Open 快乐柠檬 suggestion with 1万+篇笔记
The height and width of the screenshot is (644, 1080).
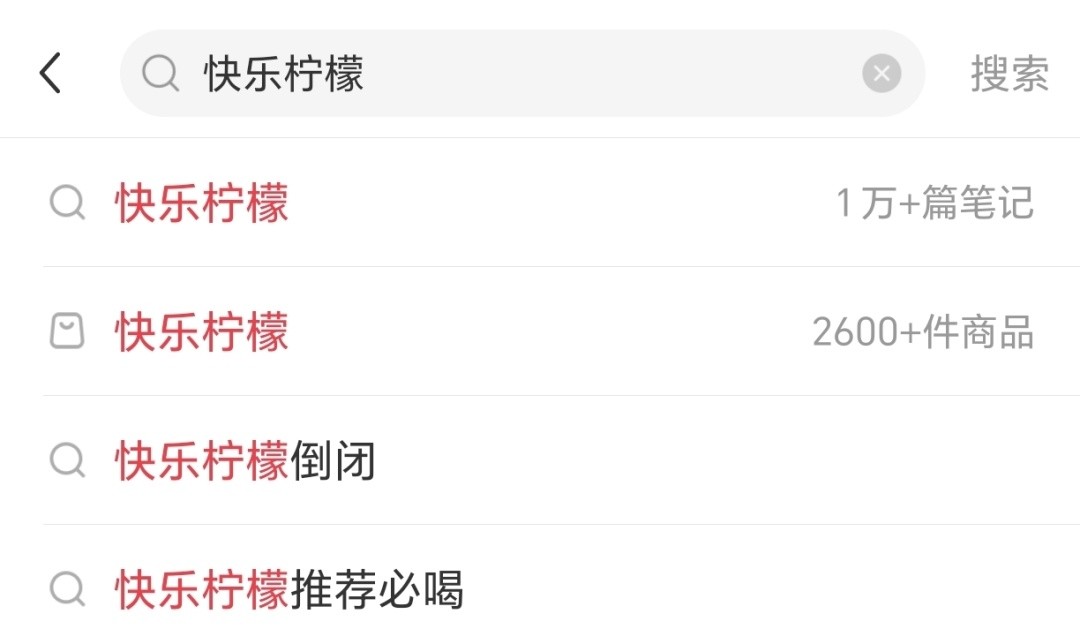tap(540, 203)
